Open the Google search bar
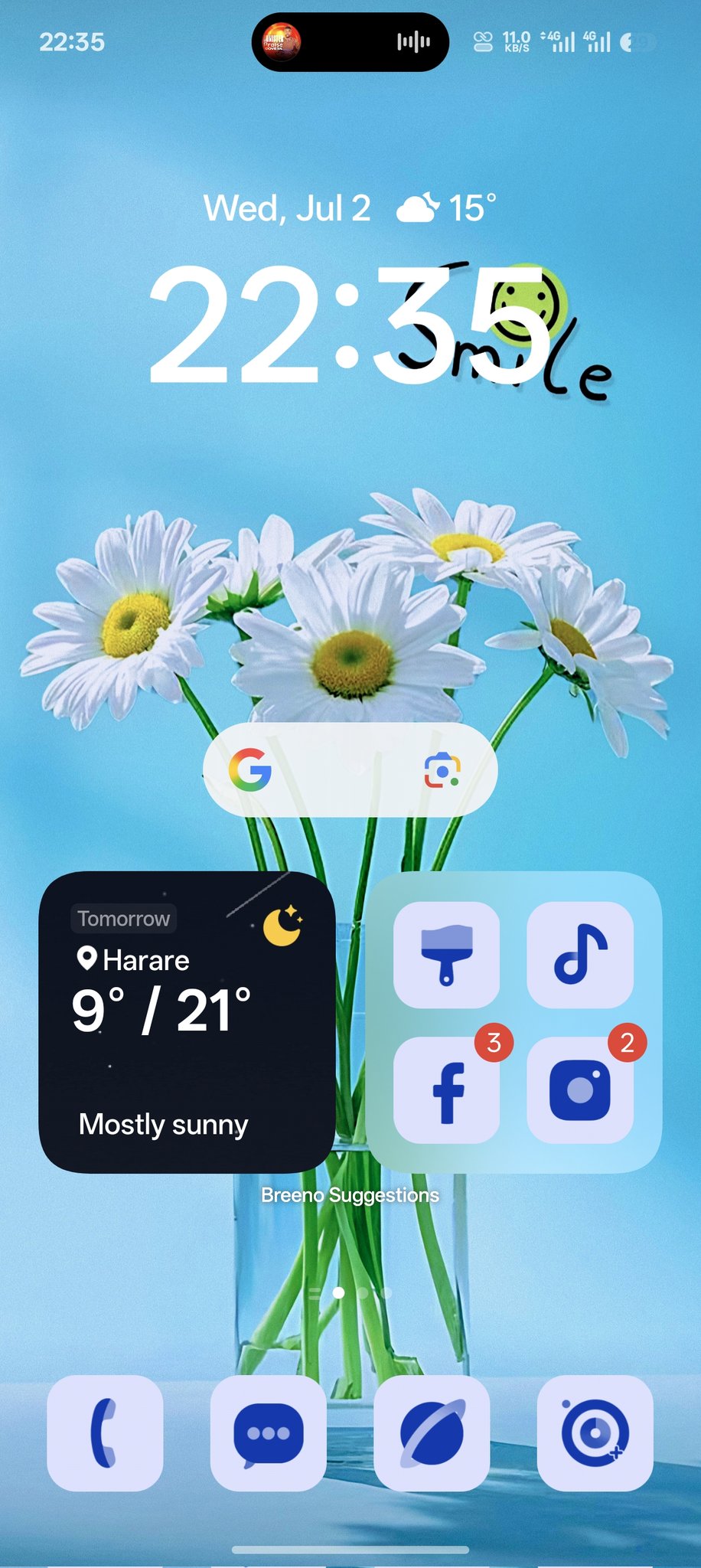 (x=337, y=769)
